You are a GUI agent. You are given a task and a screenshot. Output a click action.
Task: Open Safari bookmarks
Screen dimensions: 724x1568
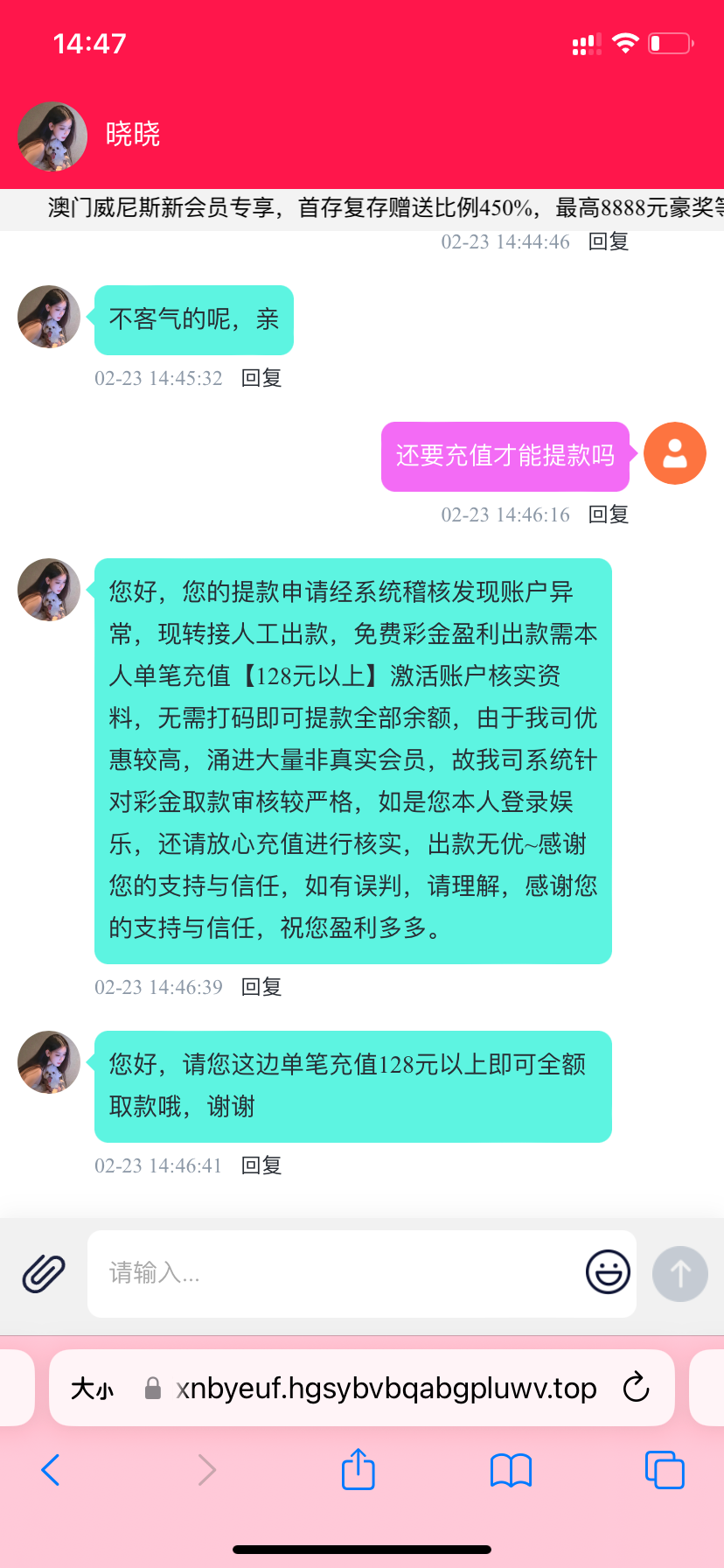coord(511,1470)
